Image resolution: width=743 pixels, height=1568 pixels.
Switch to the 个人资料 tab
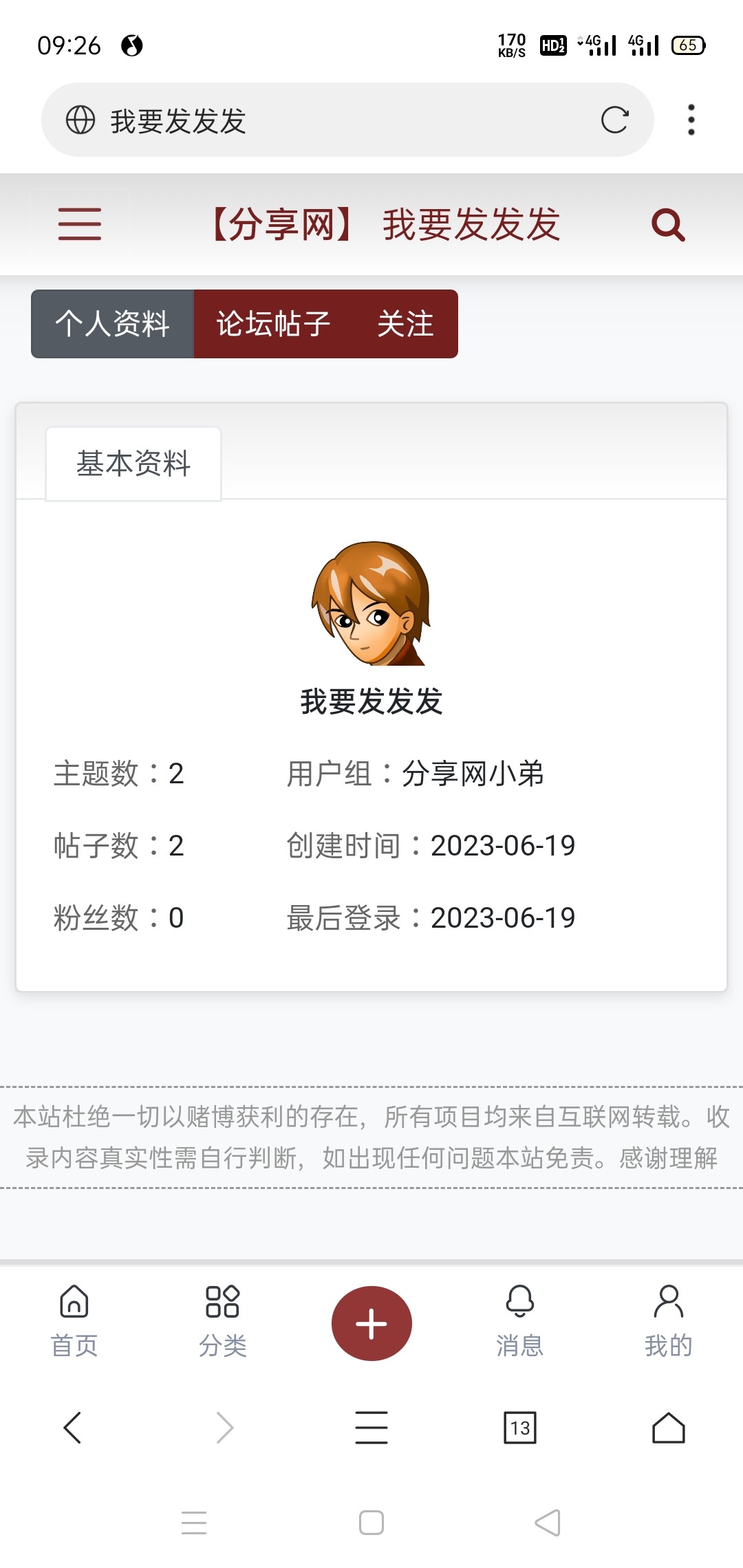[113, 324]
